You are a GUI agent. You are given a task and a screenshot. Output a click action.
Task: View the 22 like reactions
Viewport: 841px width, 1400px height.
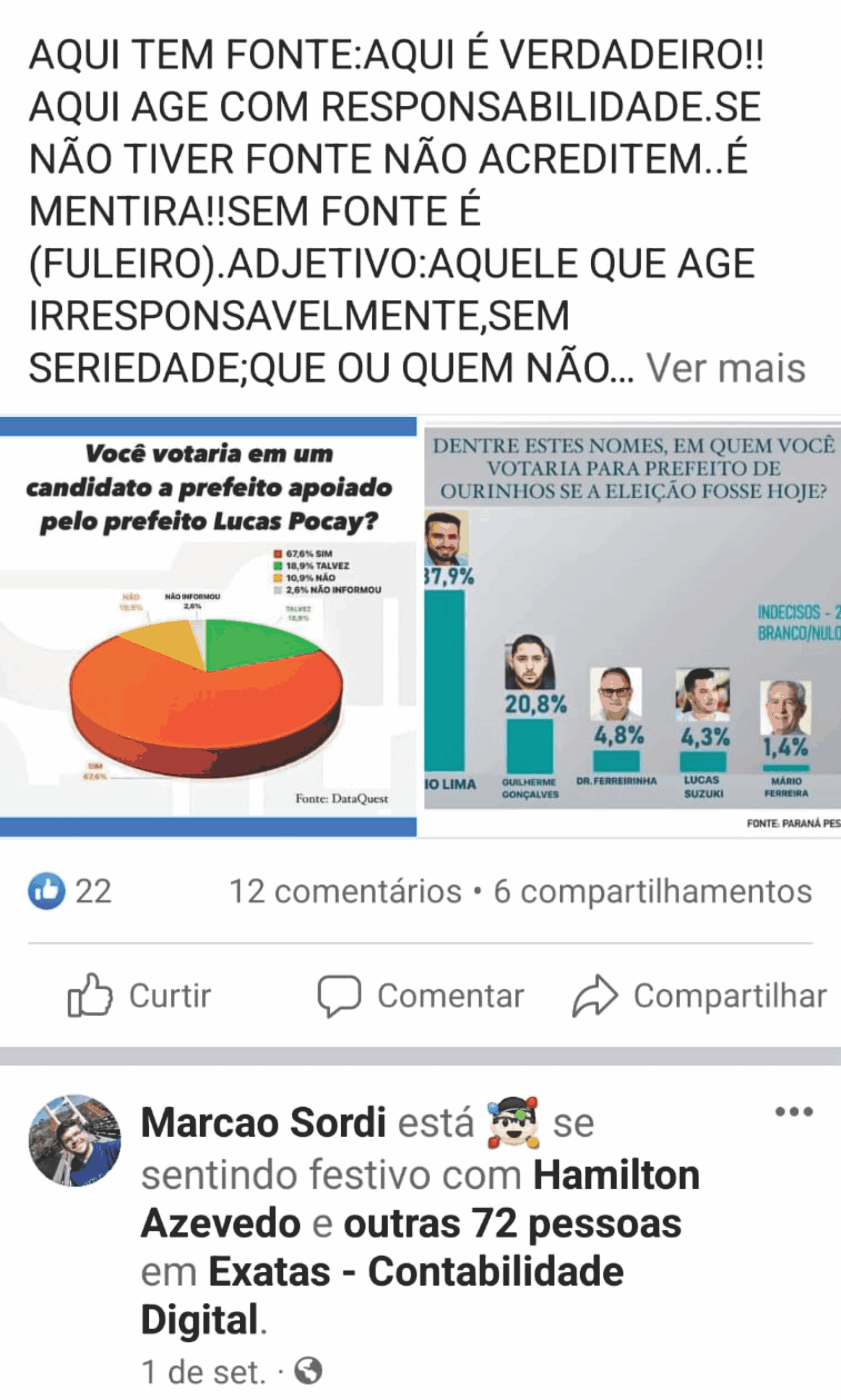pyautogui.click(x=70, y=891)
